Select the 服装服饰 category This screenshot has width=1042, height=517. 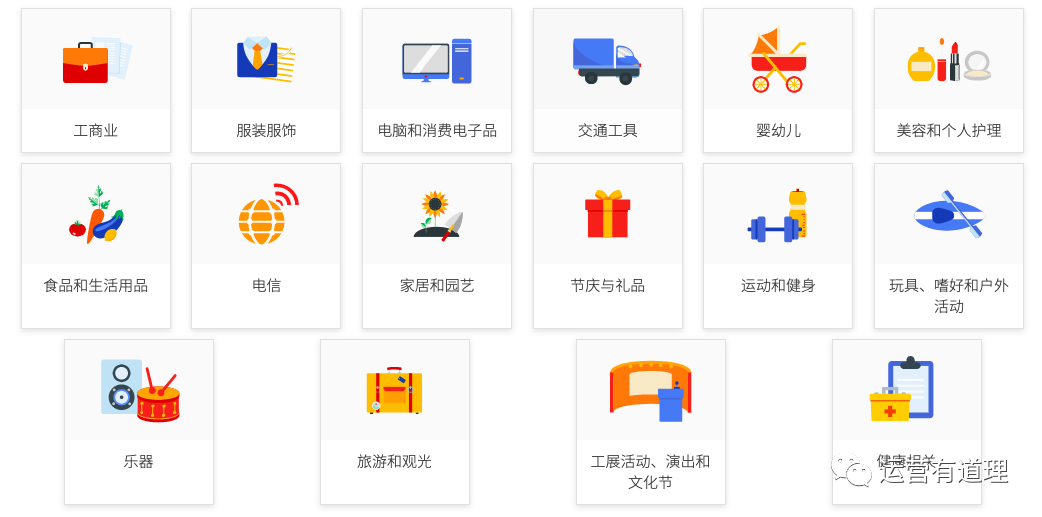pyautogui.click(x=266, y=81)
